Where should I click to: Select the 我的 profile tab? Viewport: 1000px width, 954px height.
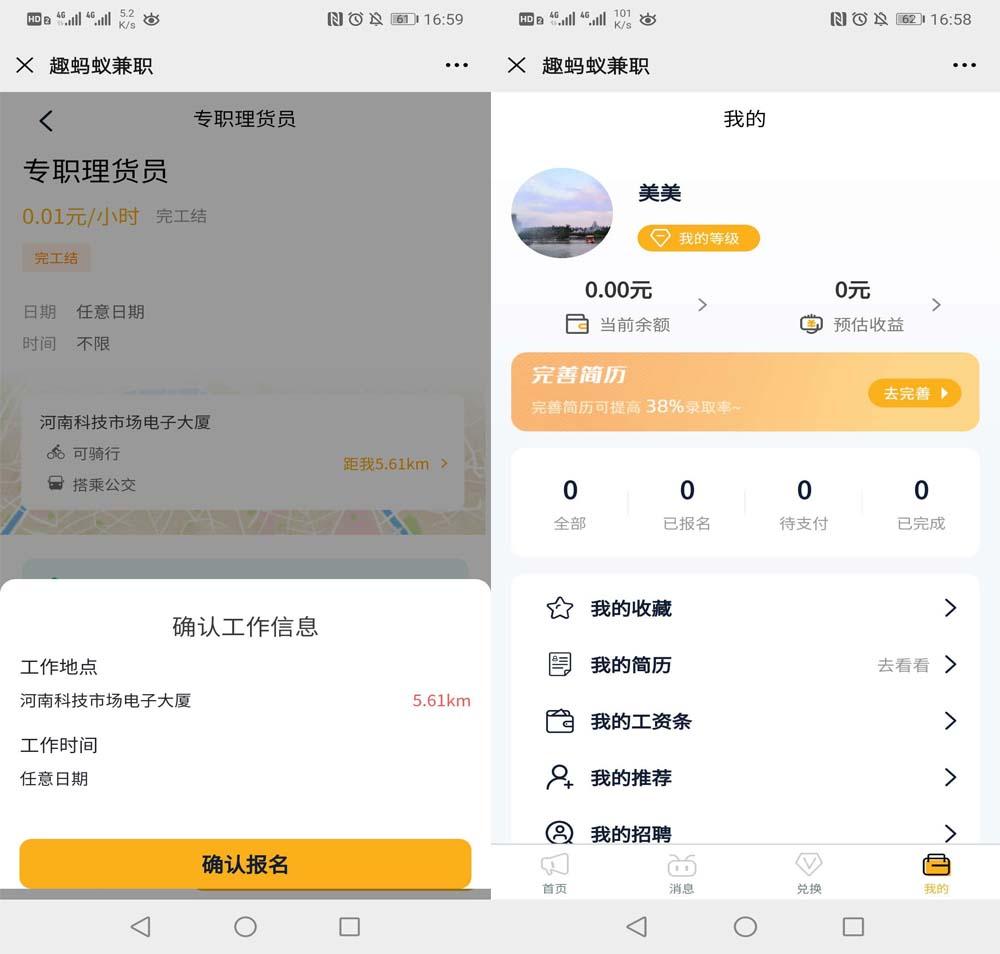click(x=936, y=873)
